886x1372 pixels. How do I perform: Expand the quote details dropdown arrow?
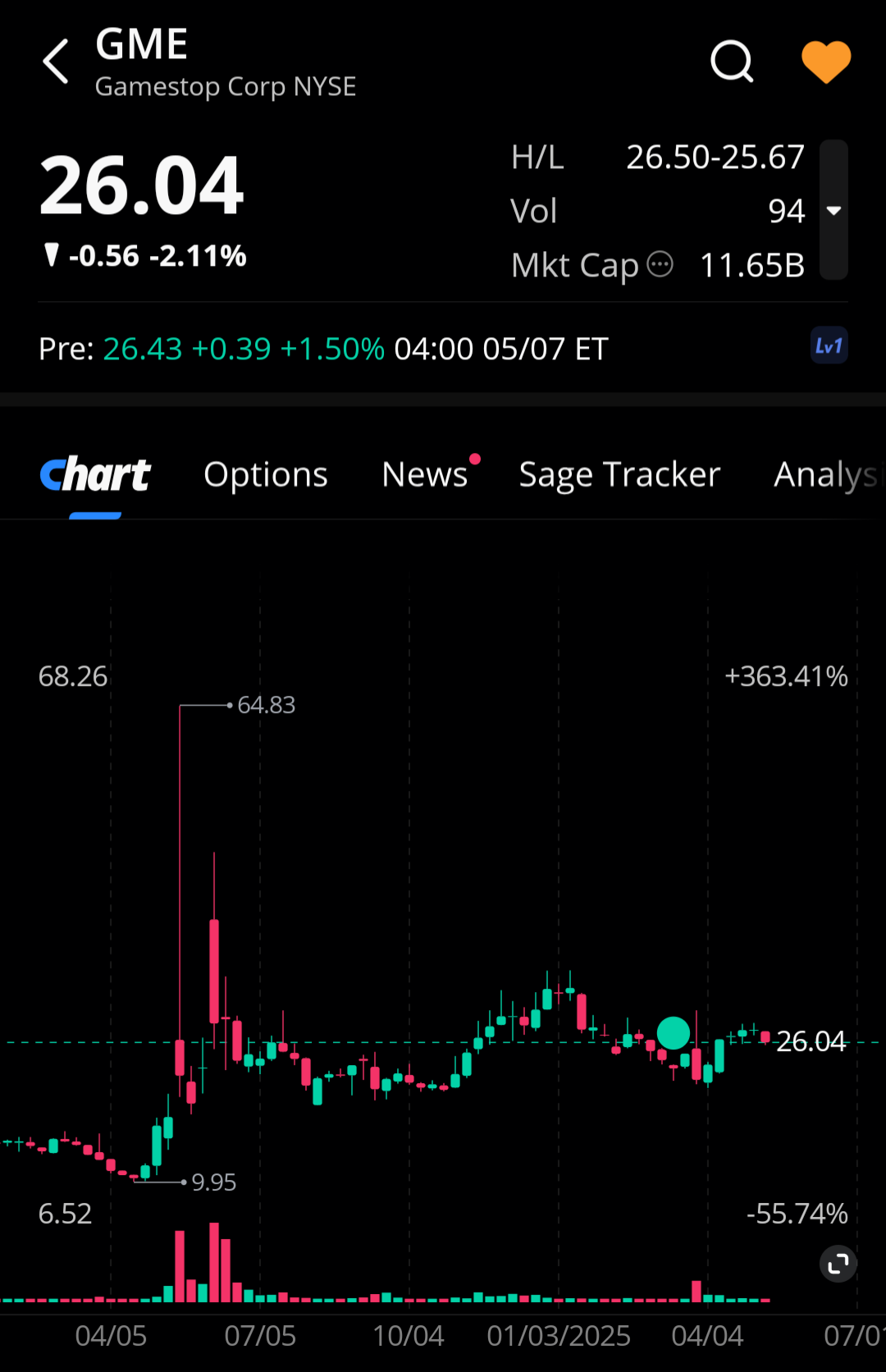click(x=833, y=211)
